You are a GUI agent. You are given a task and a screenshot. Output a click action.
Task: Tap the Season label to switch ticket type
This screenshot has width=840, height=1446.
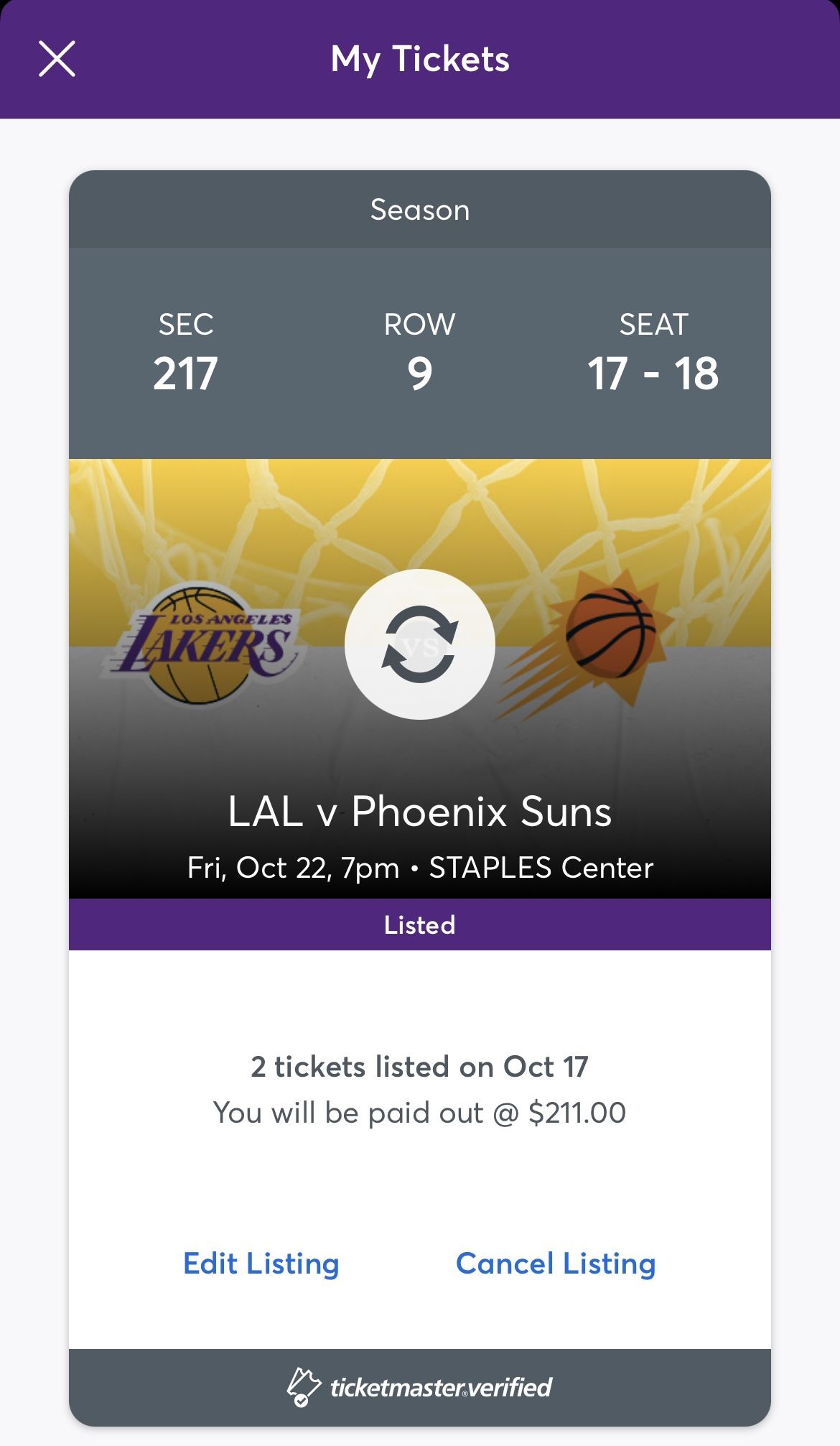(x=419, y=210)
